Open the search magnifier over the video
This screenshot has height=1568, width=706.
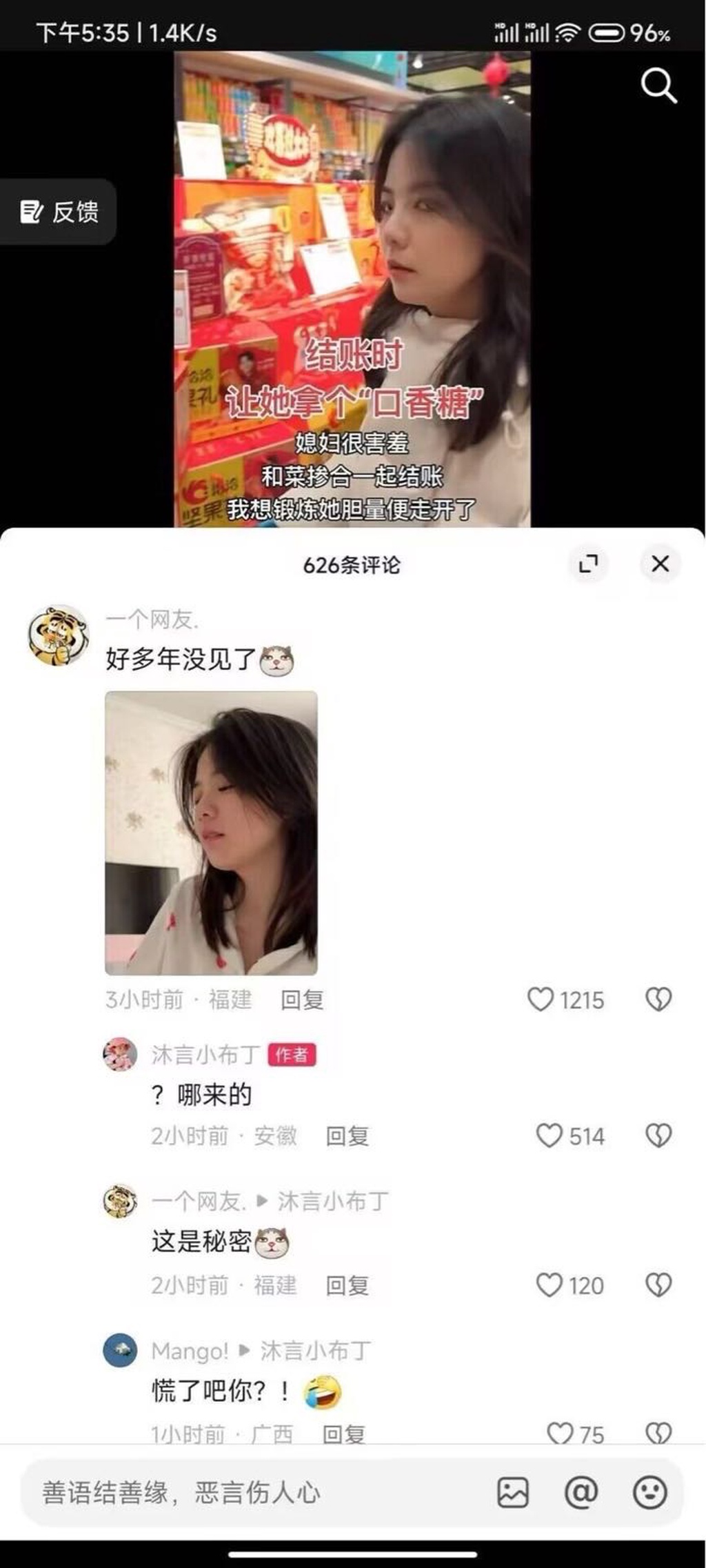[658, 86]
